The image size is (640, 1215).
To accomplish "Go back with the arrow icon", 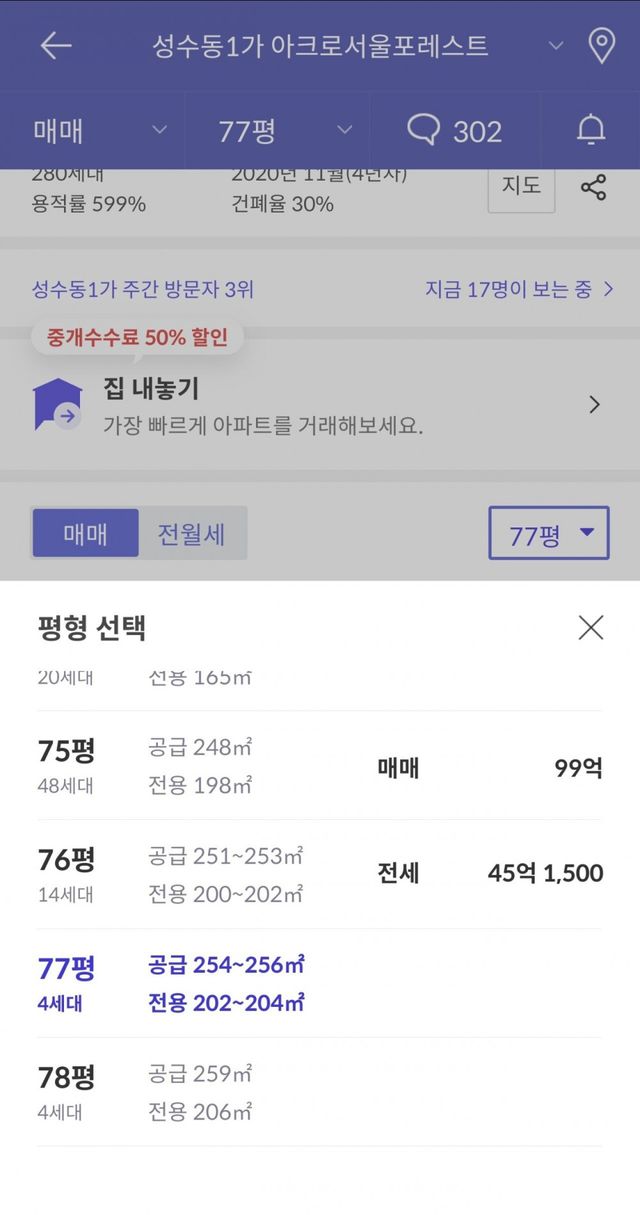I will coord(56,46).
